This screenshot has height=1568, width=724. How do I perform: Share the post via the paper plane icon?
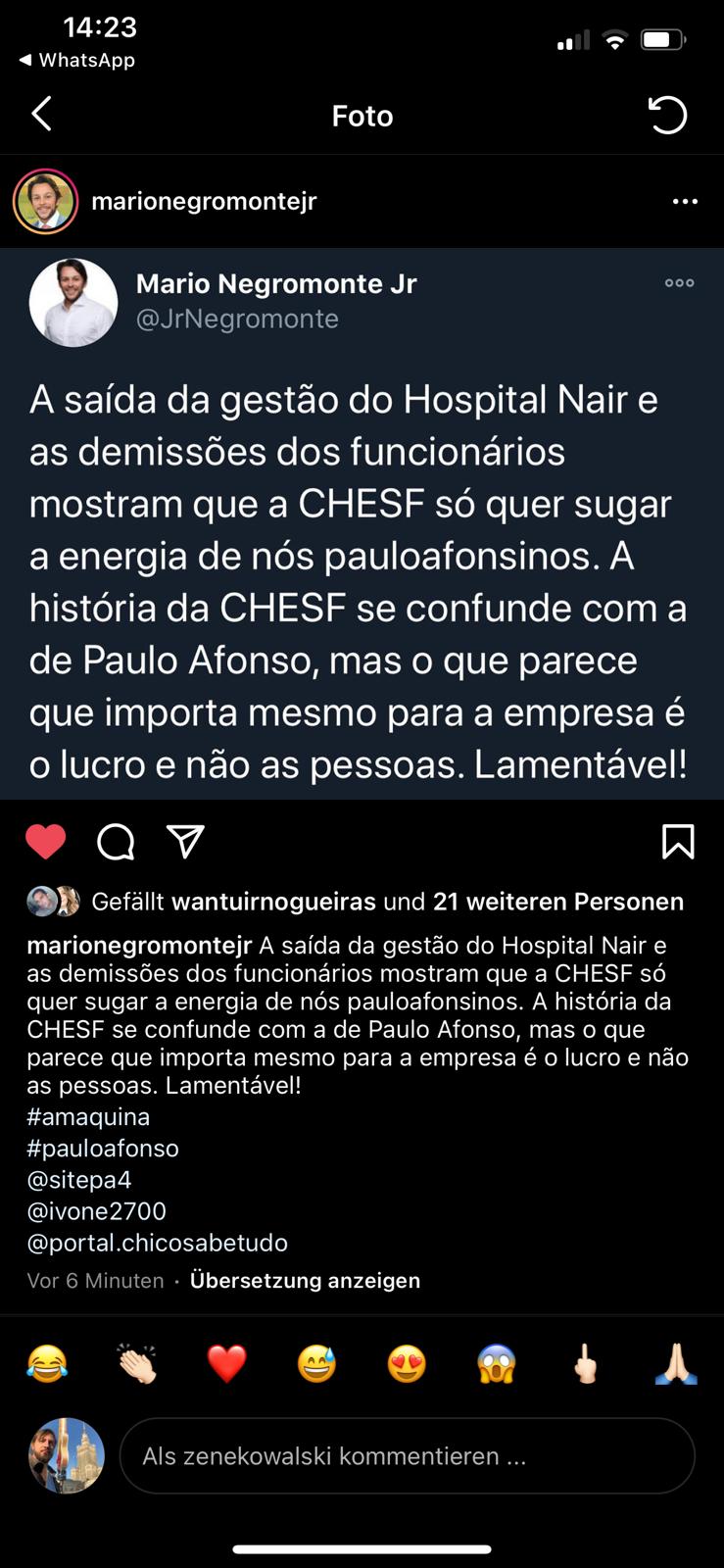point(185,842)
